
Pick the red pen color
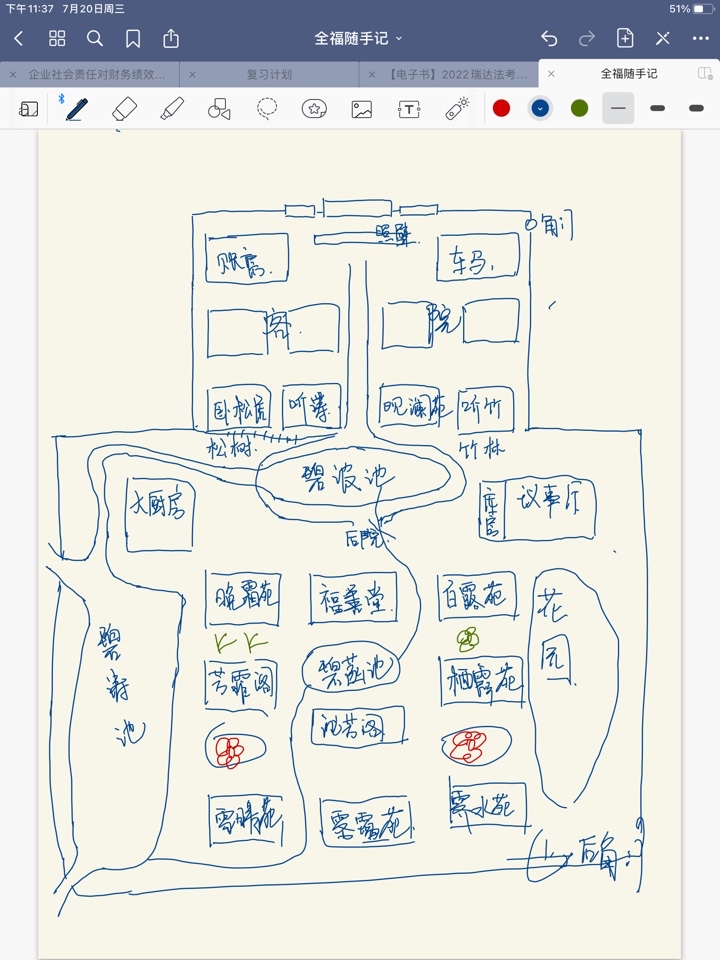point(501,108)
